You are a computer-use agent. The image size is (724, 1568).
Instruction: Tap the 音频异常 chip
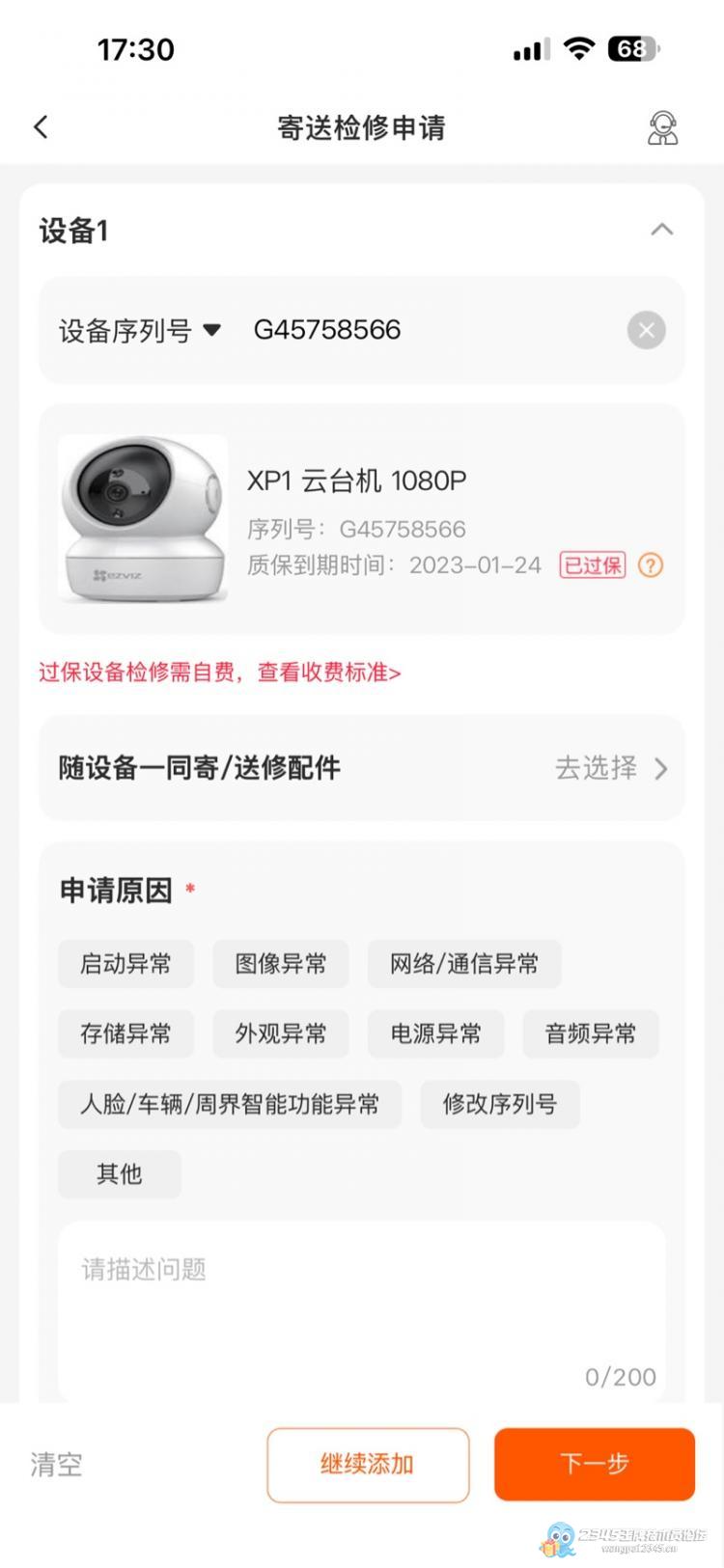[590, 1034]
